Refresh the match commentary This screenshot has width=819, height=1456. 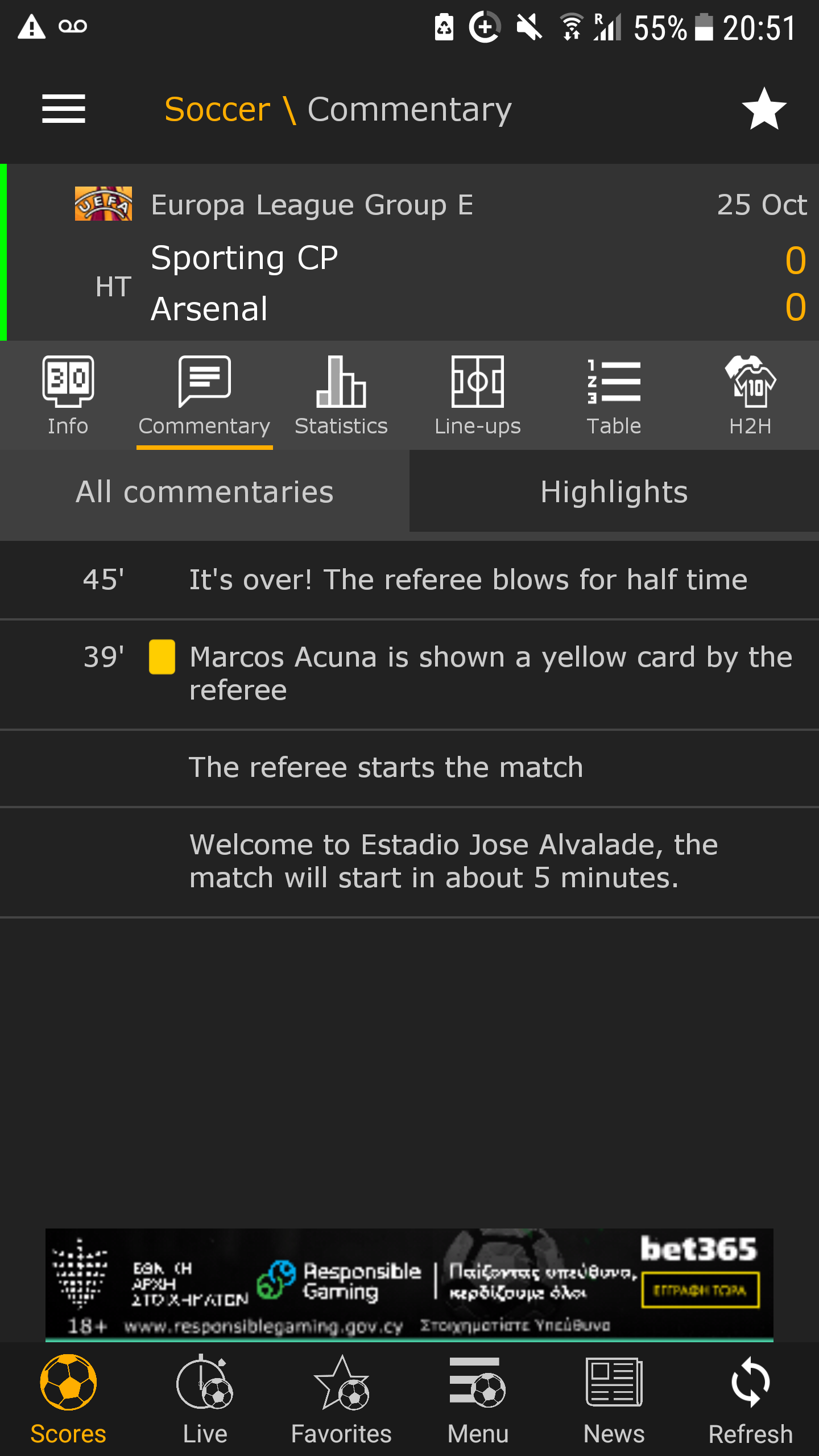[x=751, y=1400]
